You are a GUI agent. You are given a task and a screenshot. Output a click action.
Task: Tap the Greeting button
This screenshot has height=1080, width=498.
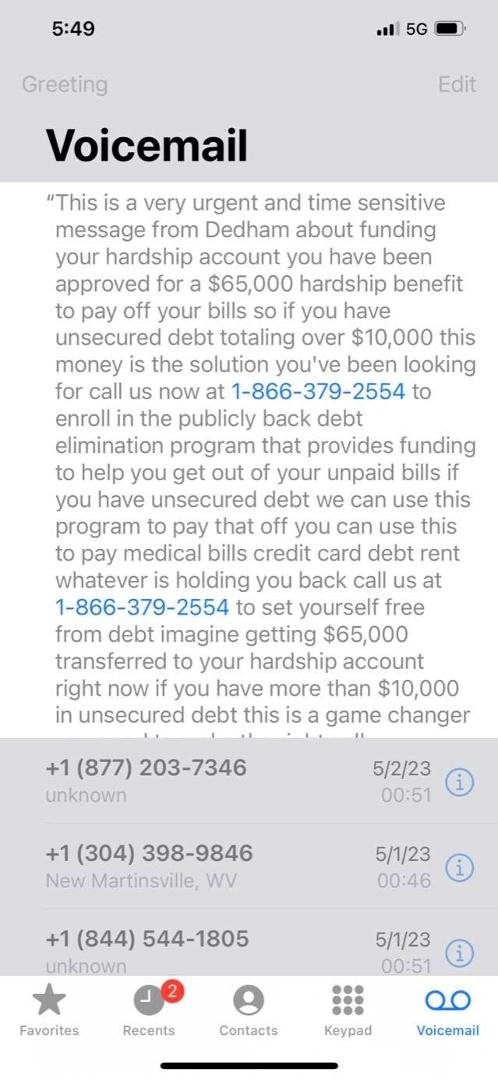[65, 85]
